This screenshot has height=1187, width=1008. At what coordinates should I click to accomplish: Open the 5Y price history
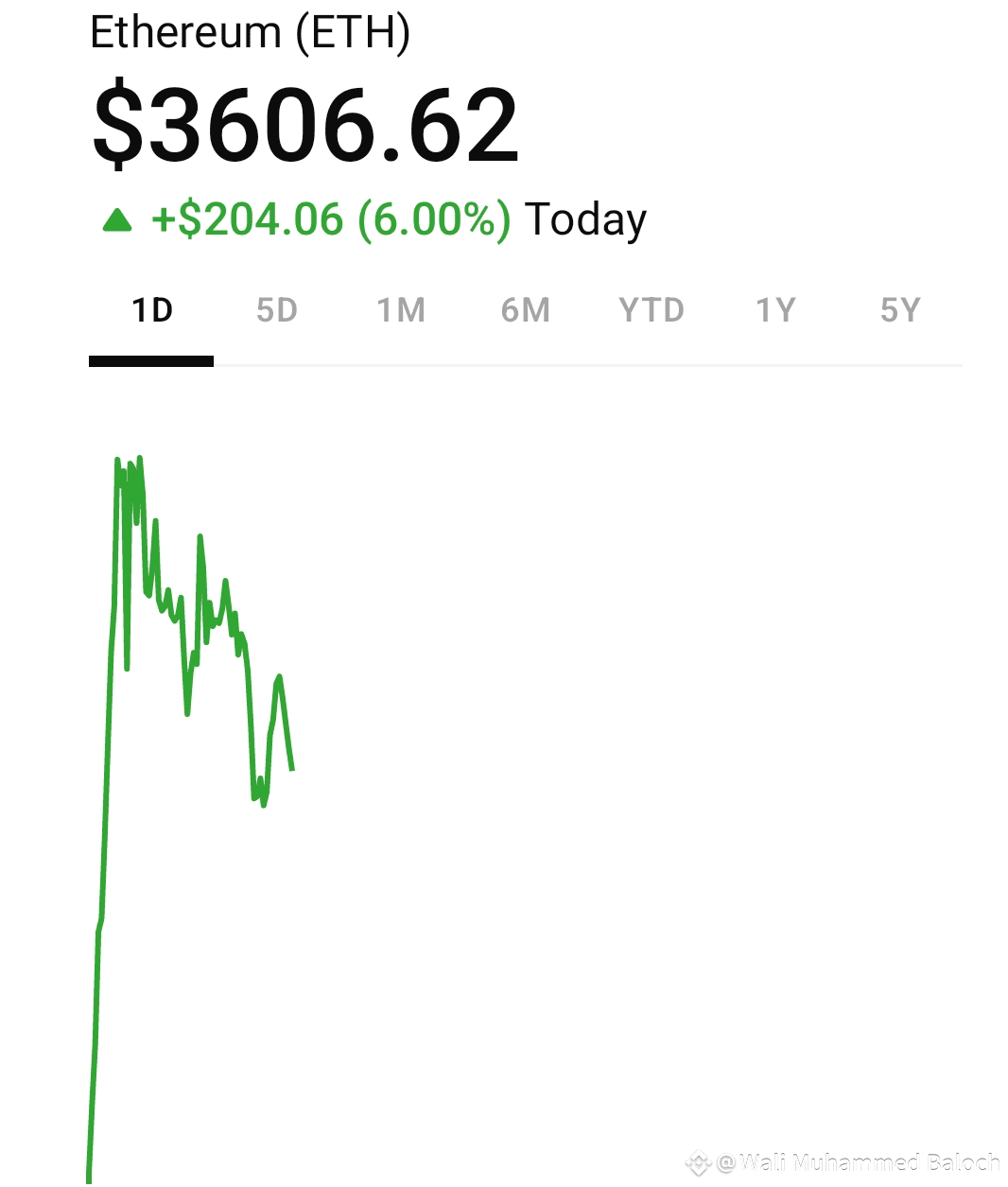(900, 310)
